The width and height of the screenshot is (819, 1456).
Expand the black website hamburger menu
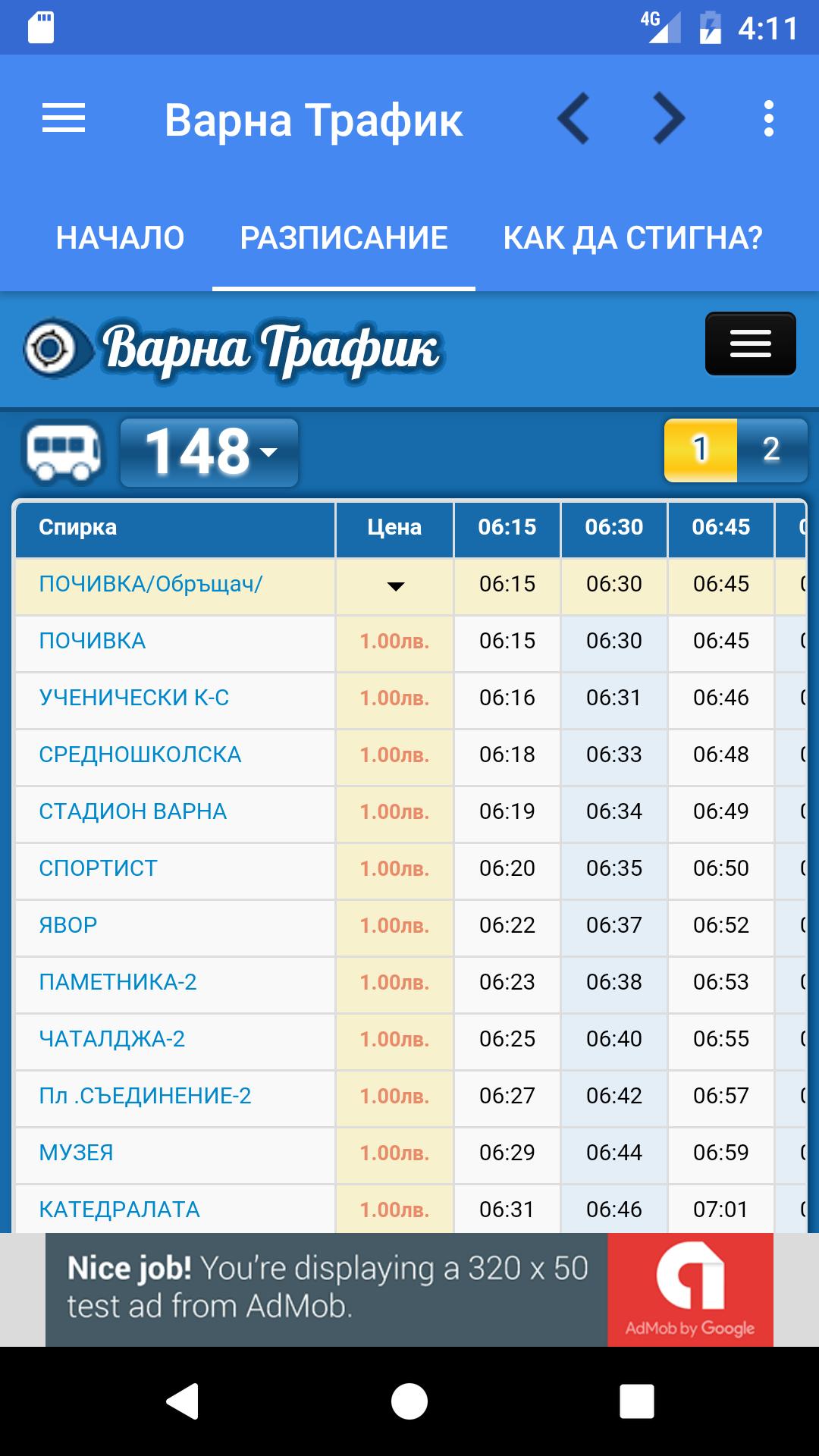coord(750,344)
